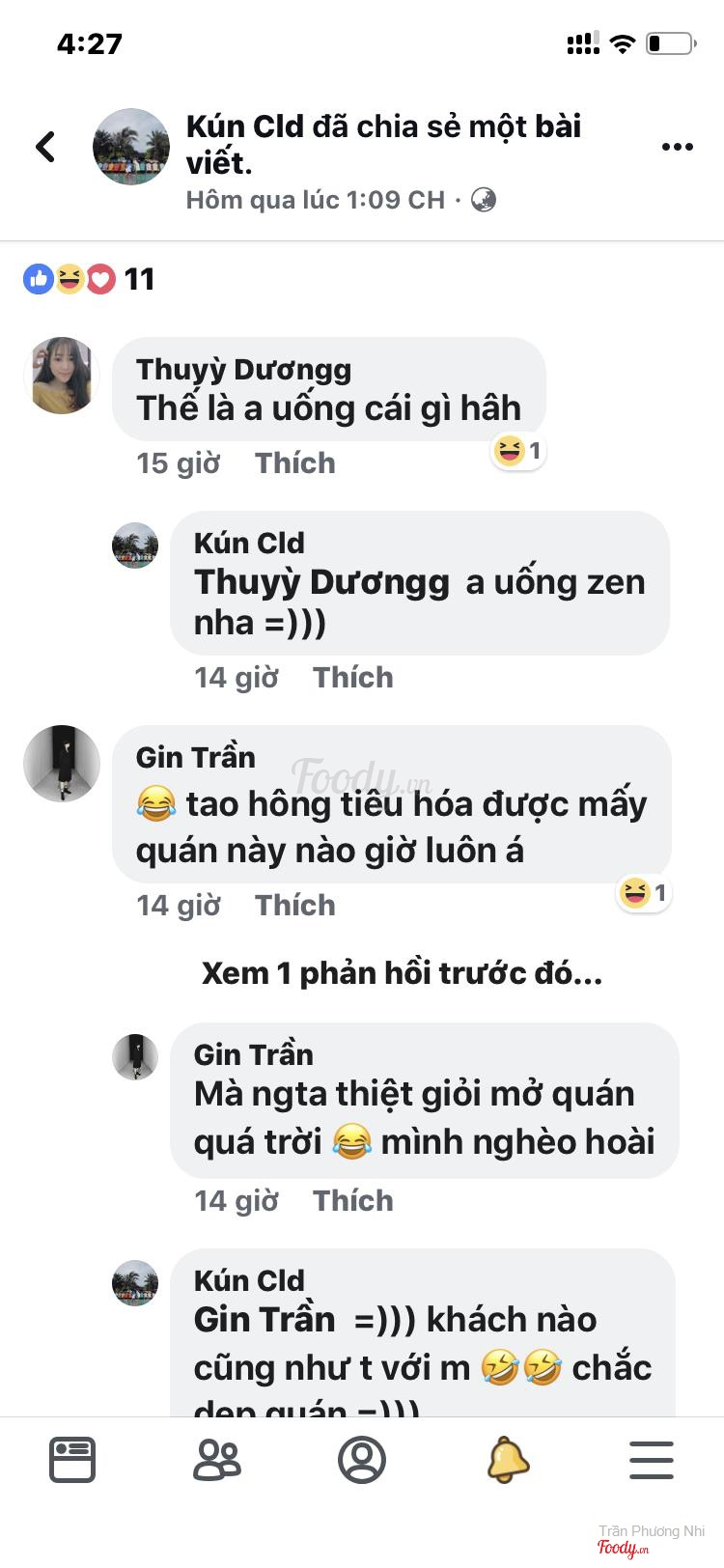Open Gin Trần's name on top comment
724x1568 pixels.
point(196,758)
